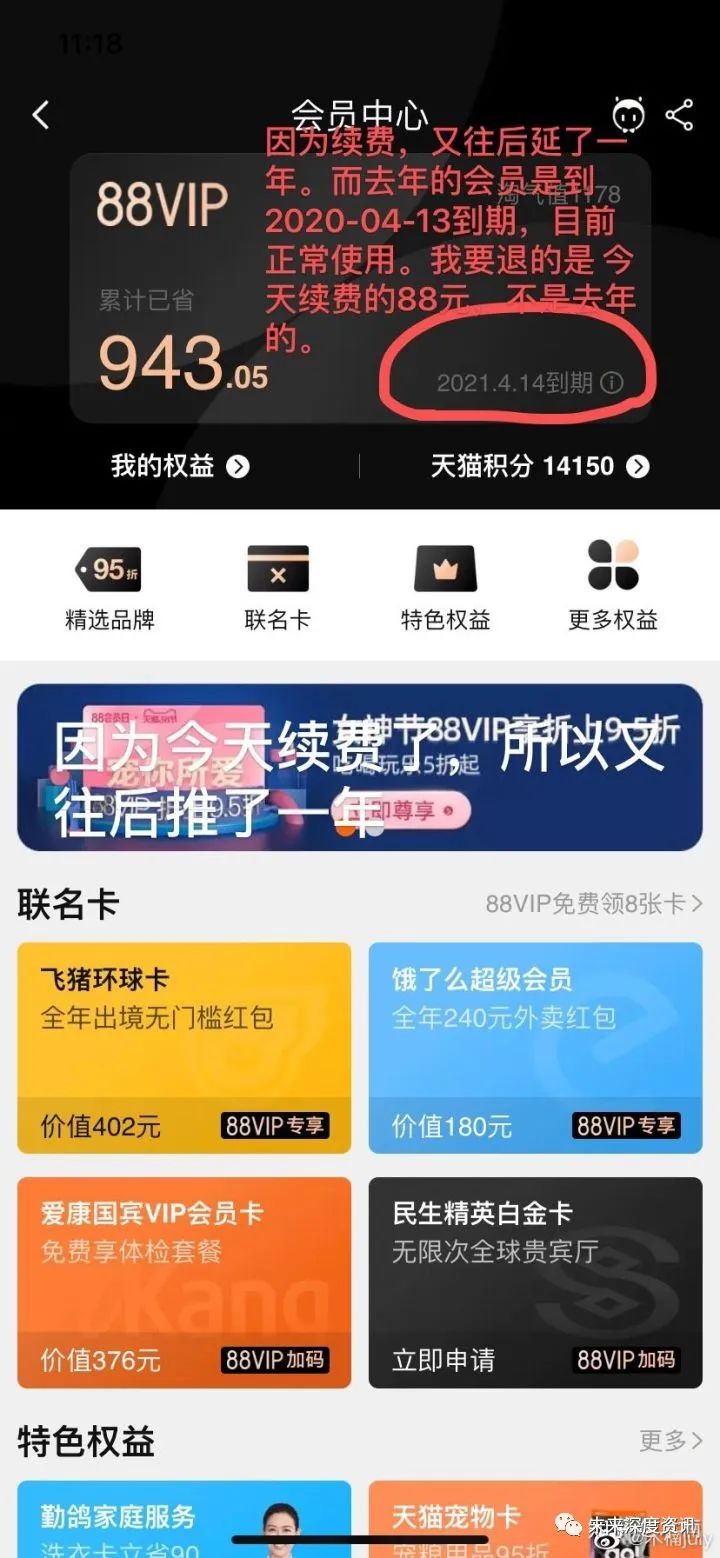The height and width of the screenshot is (1558, 720).
Task: Open 88VIP免费领8张卡 link
Action: 594,904
